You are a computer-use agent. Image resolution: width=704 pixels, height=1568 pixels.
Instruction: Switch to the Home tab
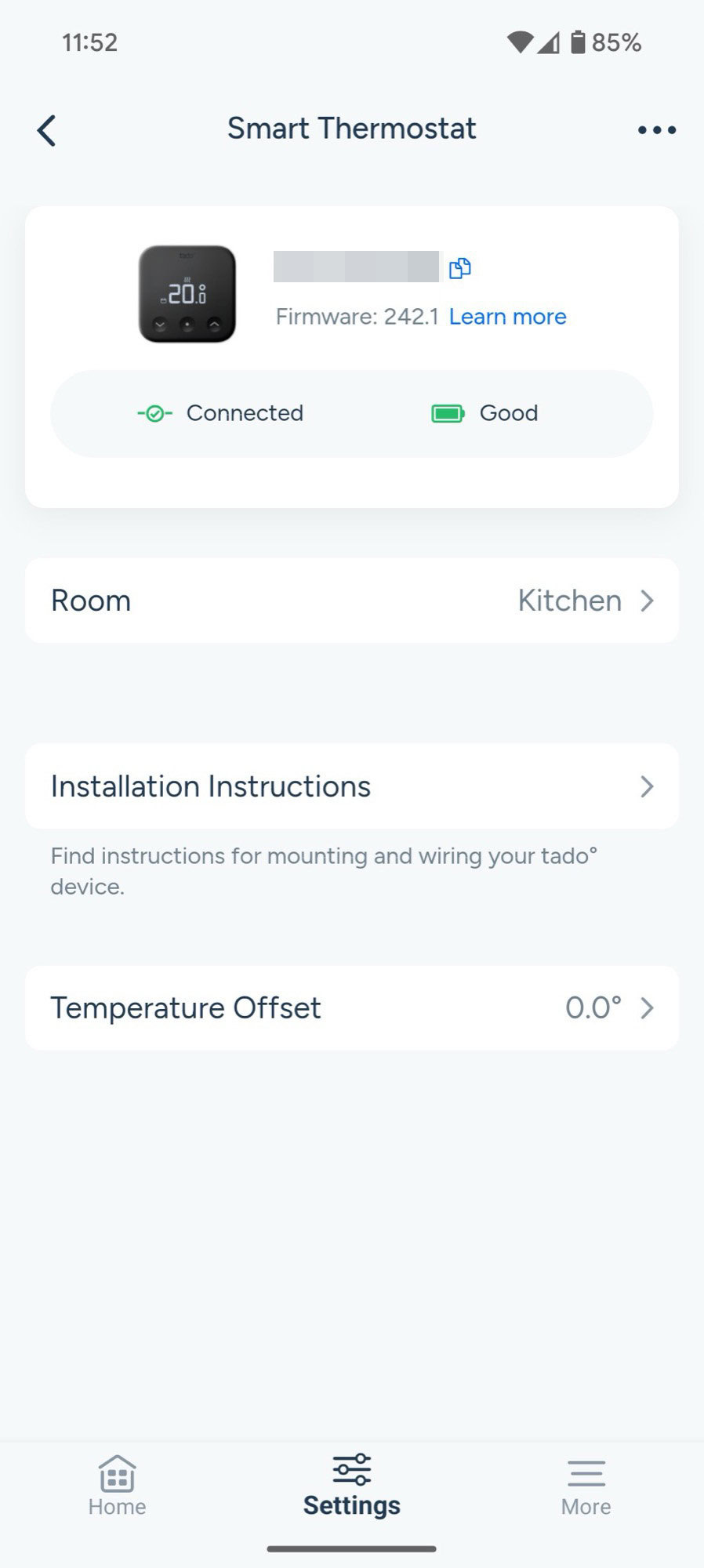(x=117, y=1486)
